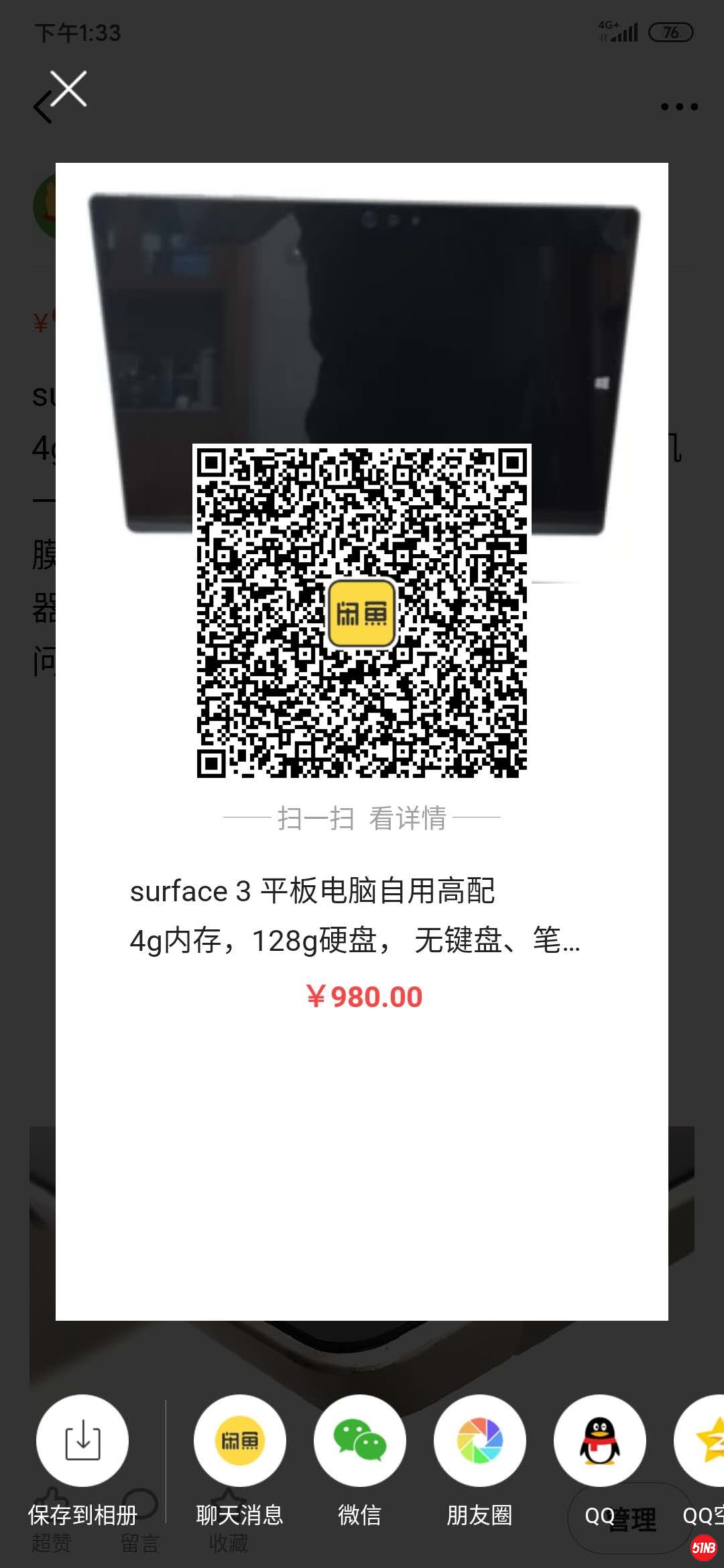Share listing via WeChat
724x1568 pixels.
point(360,1440)
